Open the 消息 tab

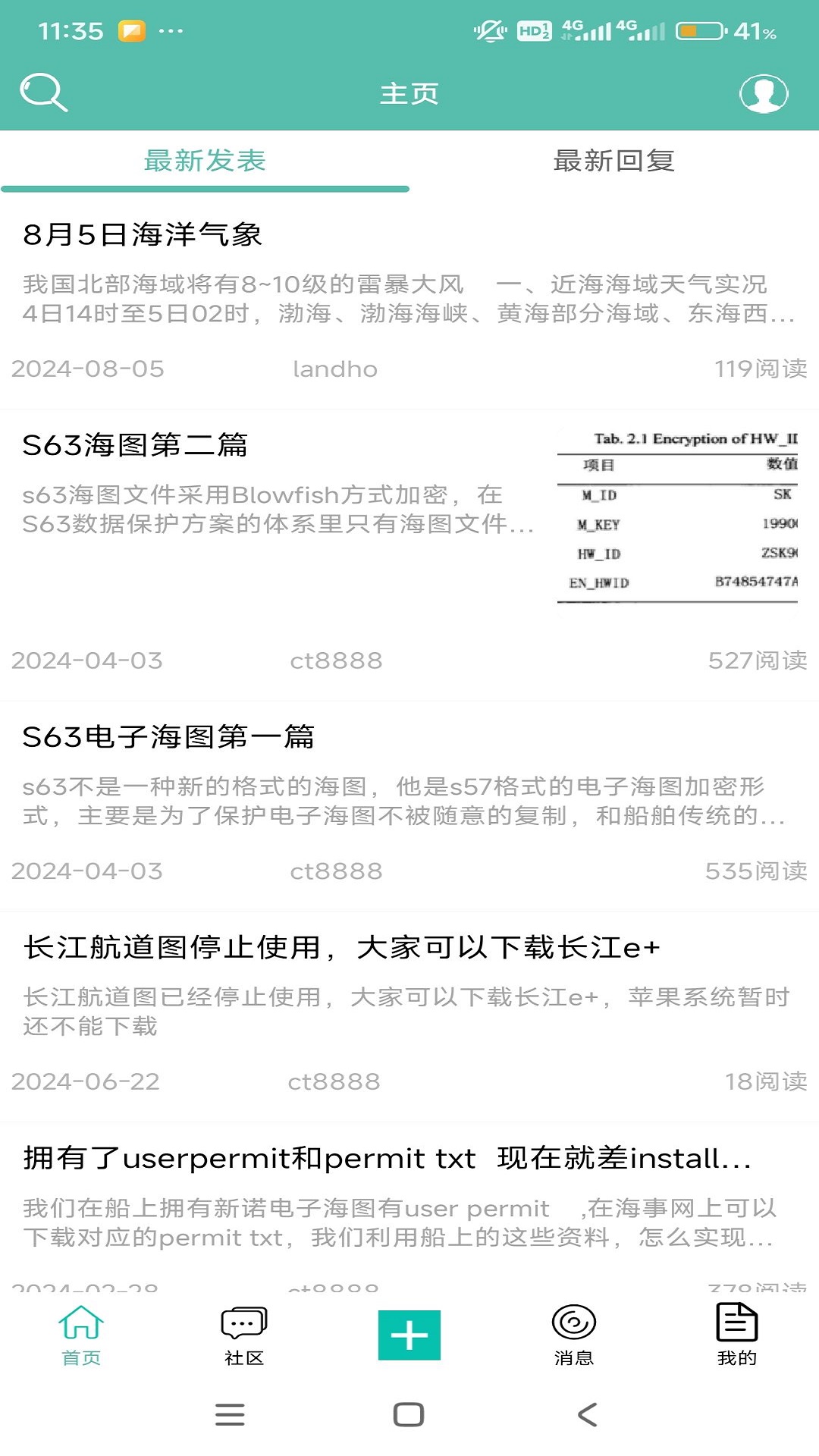coord(574,1335)
